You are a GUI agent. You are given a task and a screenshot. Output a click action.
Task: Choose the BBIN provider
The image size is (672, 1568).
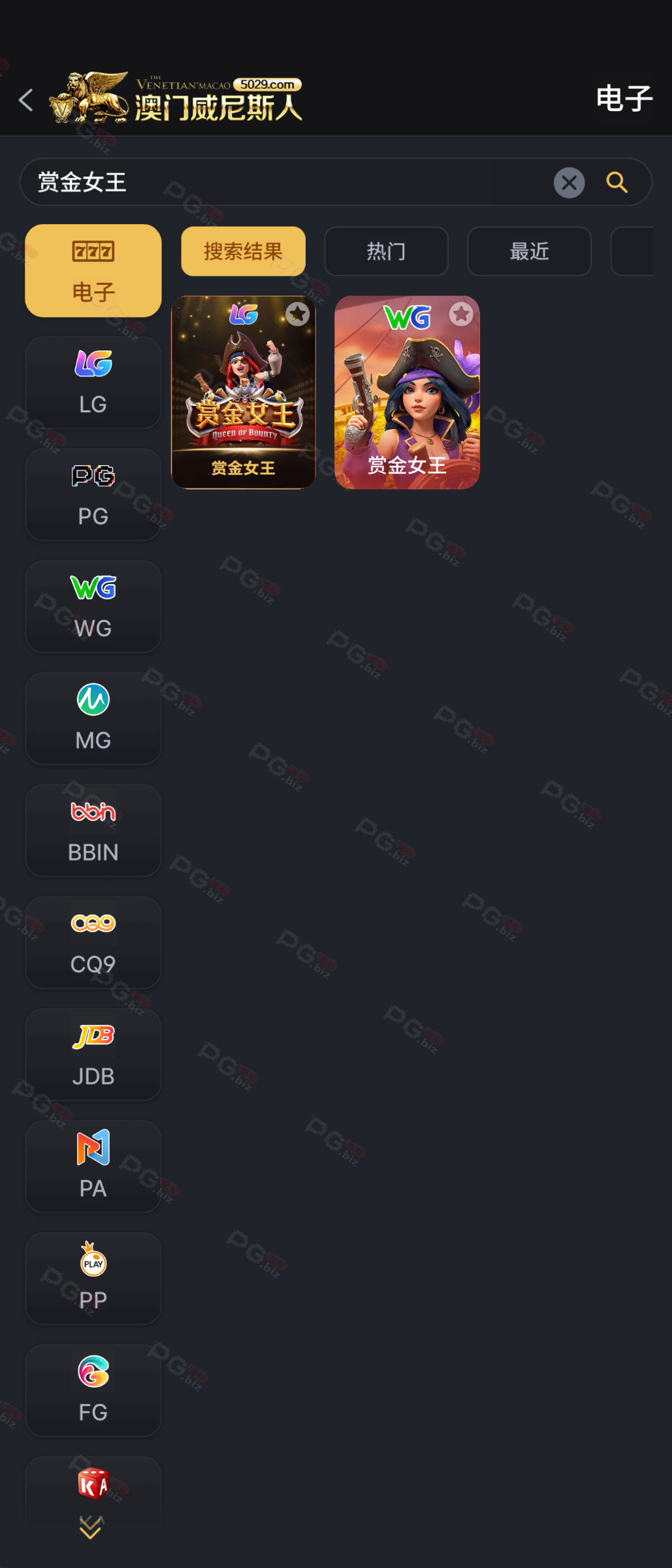(93, 830)
